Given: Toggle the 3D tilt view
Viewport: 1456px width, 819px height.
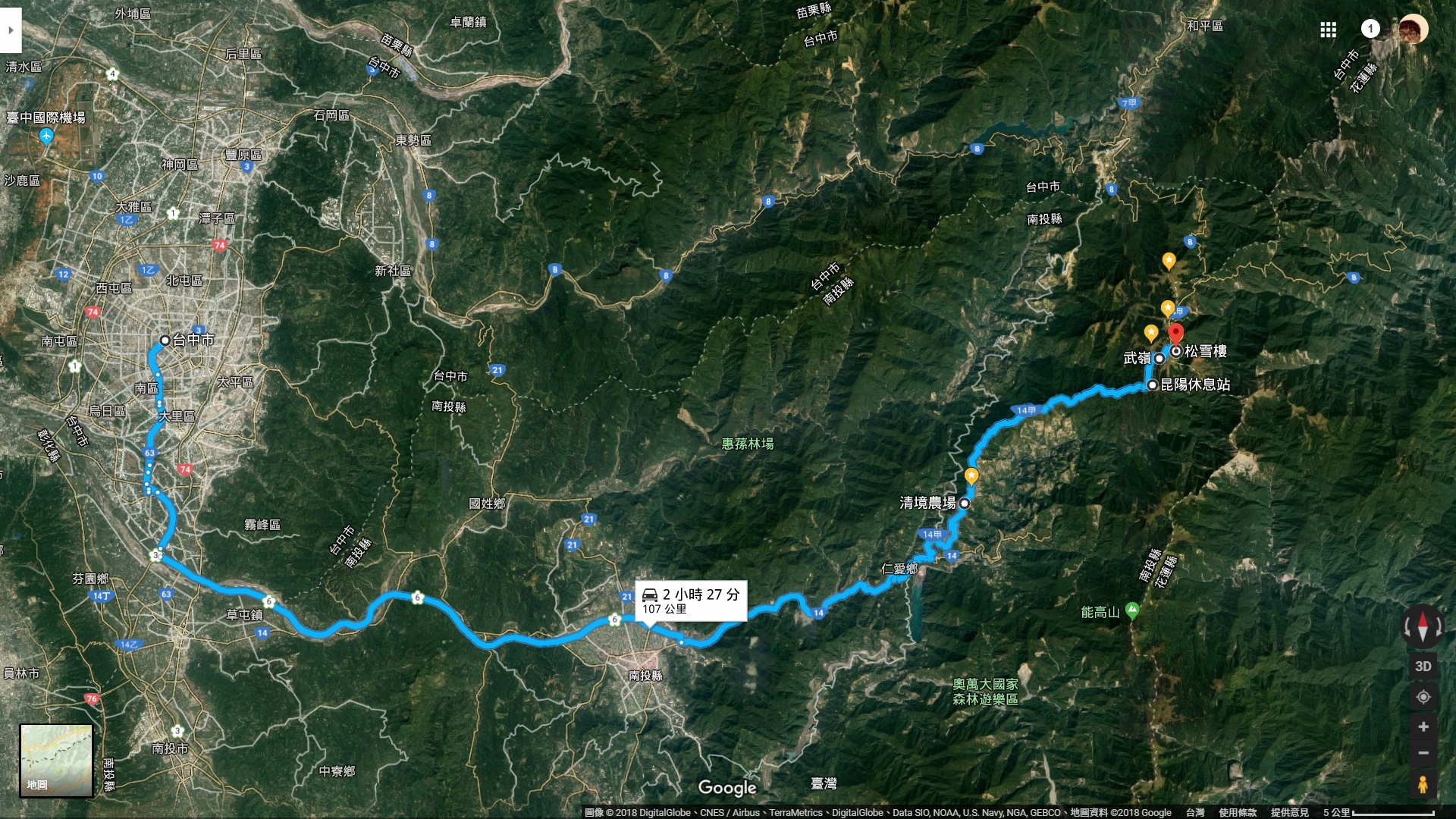Looking at the screenshot, I should point(1423,666).
